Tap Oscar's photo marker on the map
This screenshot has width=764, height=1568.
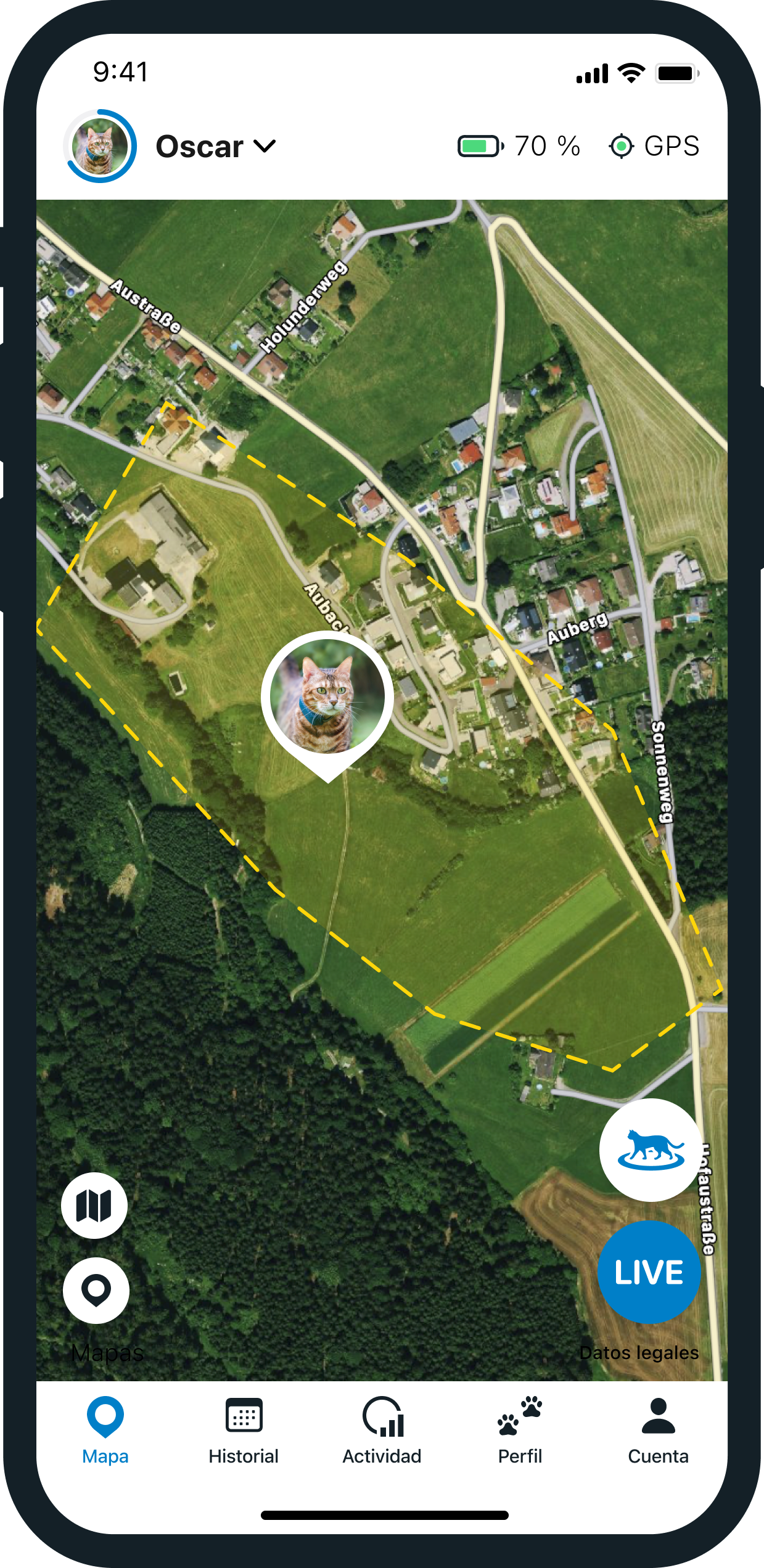(327, 695)
